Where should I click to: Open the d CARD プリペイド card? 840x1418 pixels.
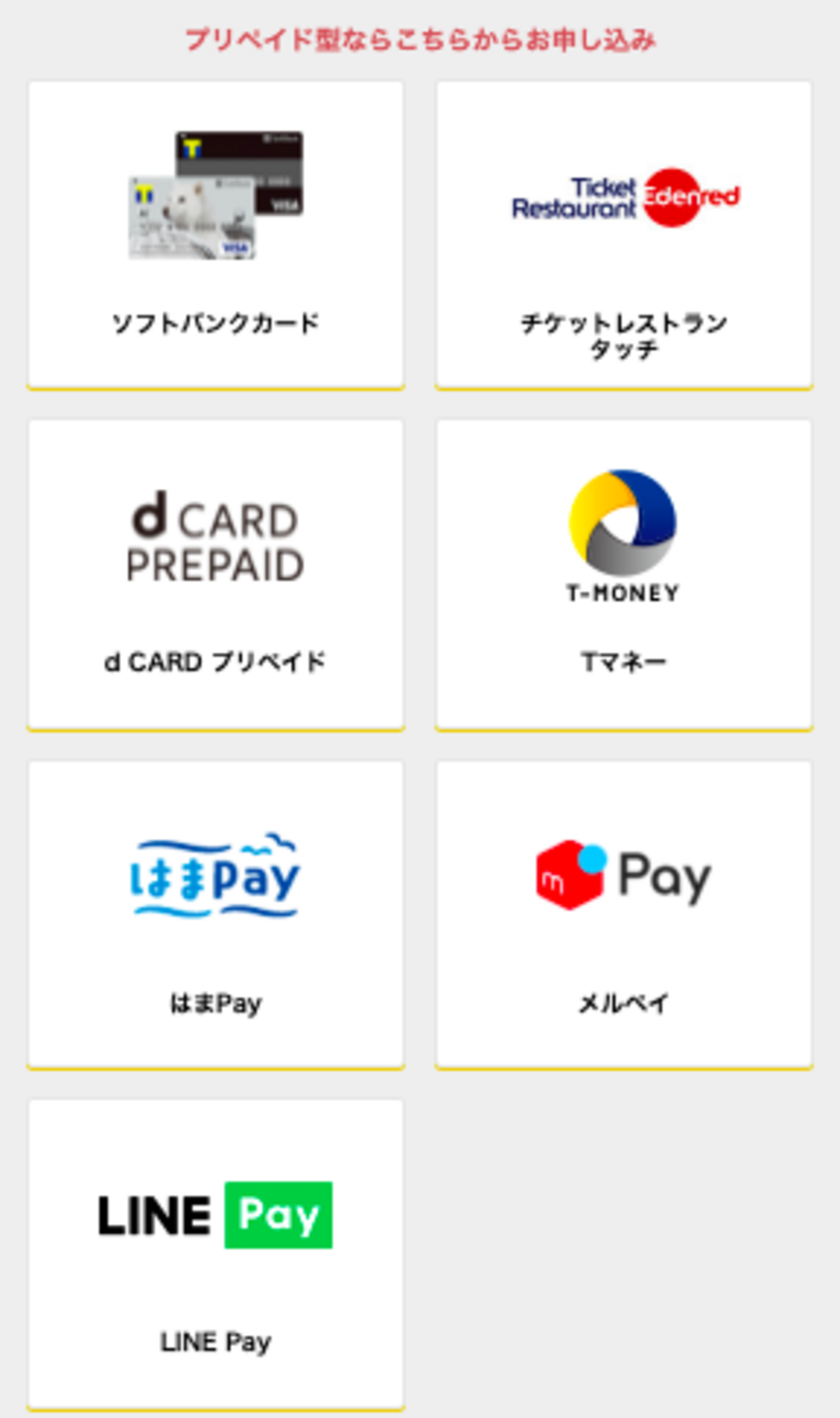(216, 575)
